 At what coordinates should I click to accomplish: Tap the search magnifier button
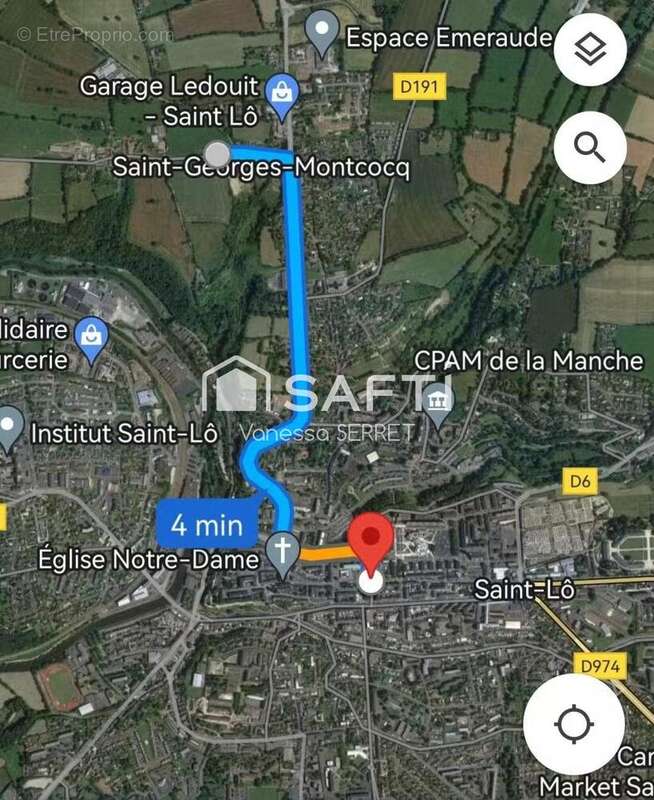[x=590, y=148]
